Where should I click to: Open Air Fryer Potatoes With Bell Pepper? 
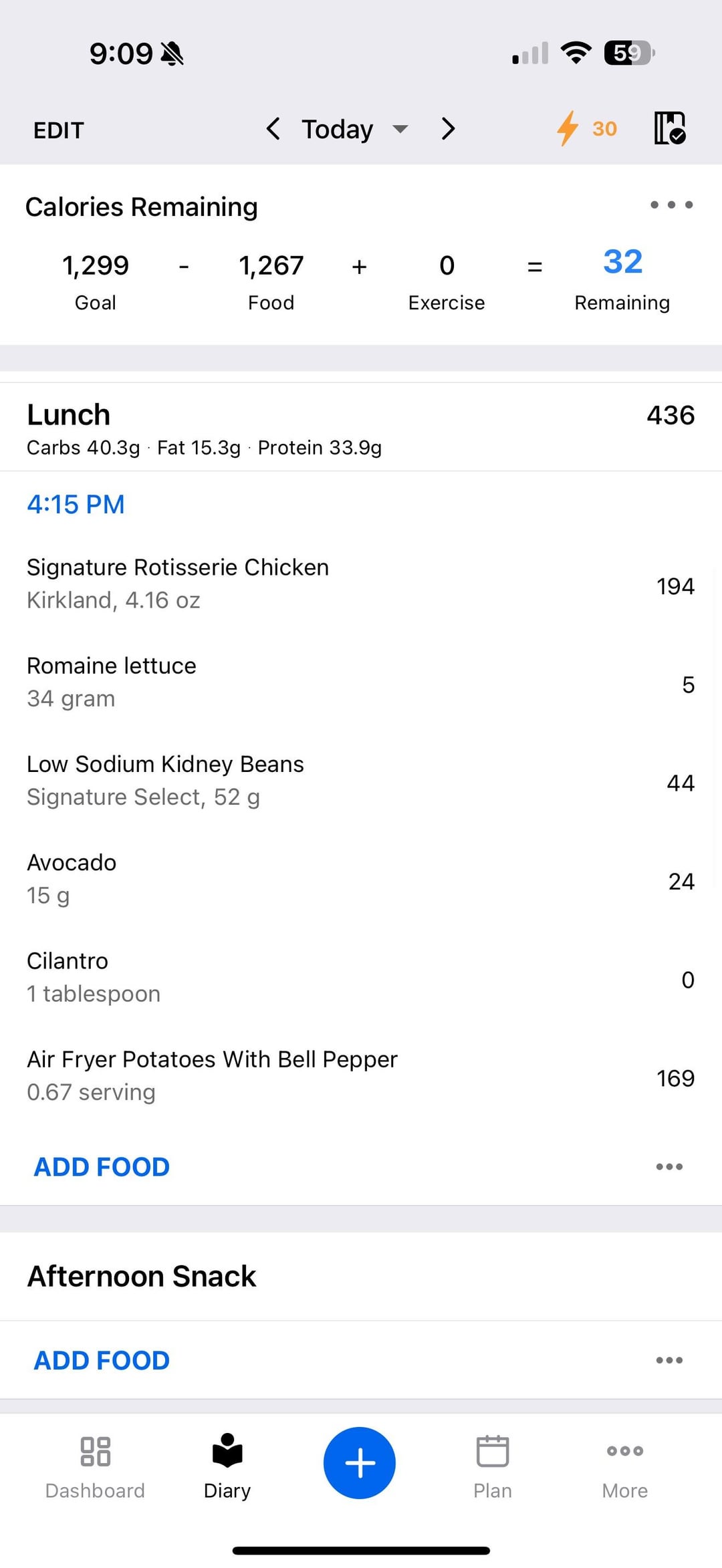361,1075
